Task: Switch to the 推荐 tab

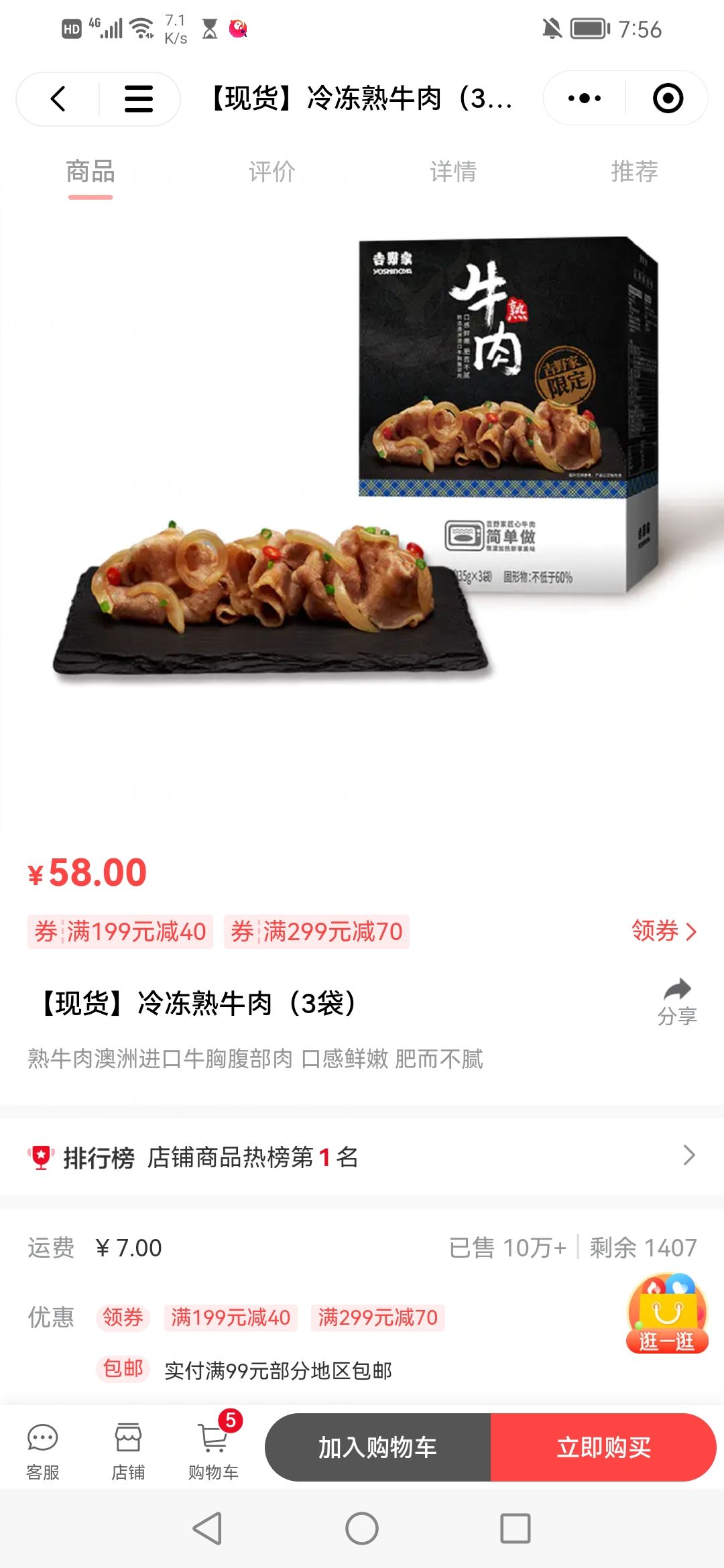Action: coord(634,172)
